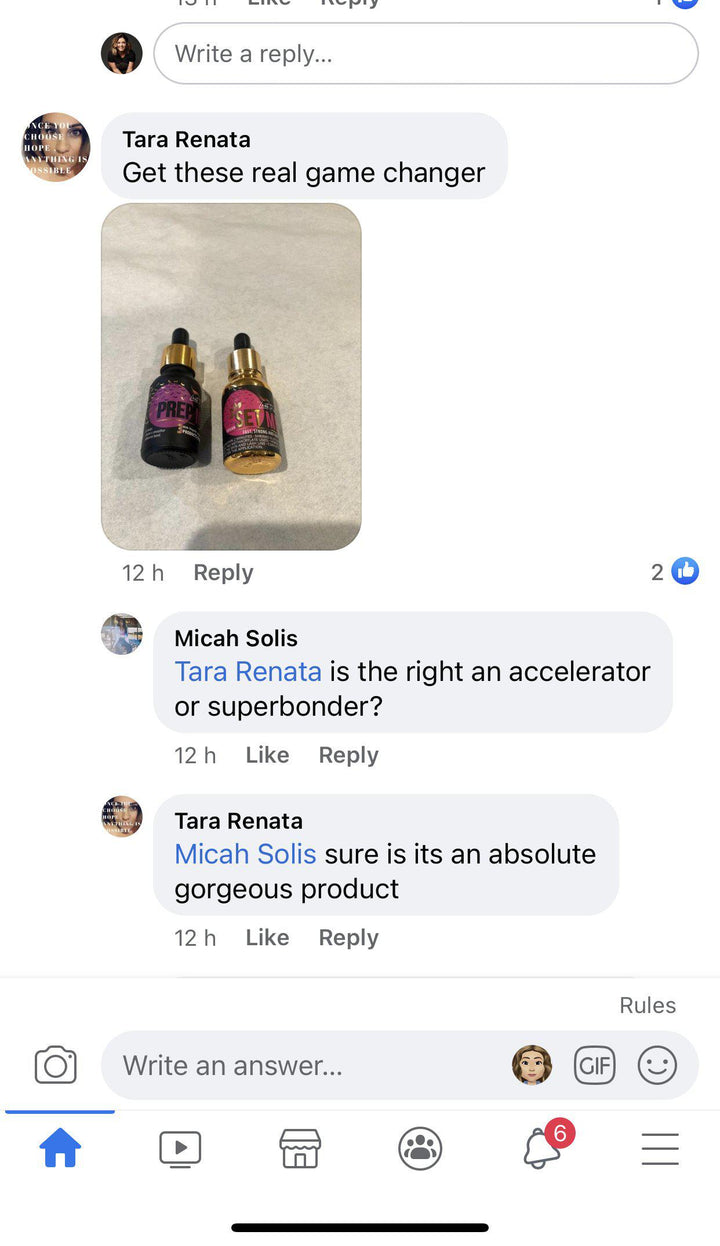This screenshot has height=1246, width=720.
Task: Open the emoji picker
Action: 658,1065
